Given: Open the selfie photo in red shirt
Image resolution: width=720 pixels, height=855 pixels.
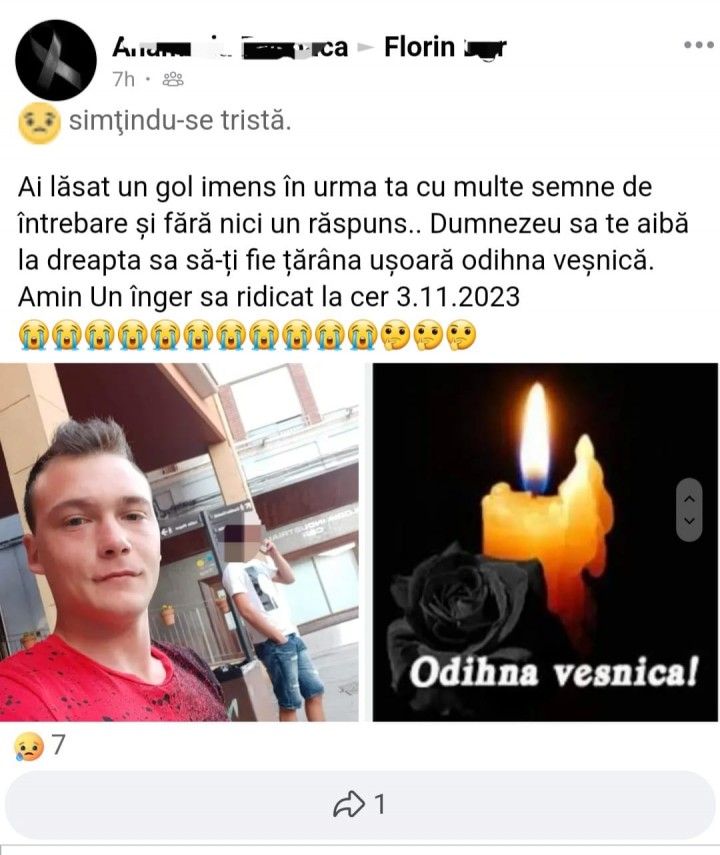Looking at the screenshot, I should (x=180, y=542).
